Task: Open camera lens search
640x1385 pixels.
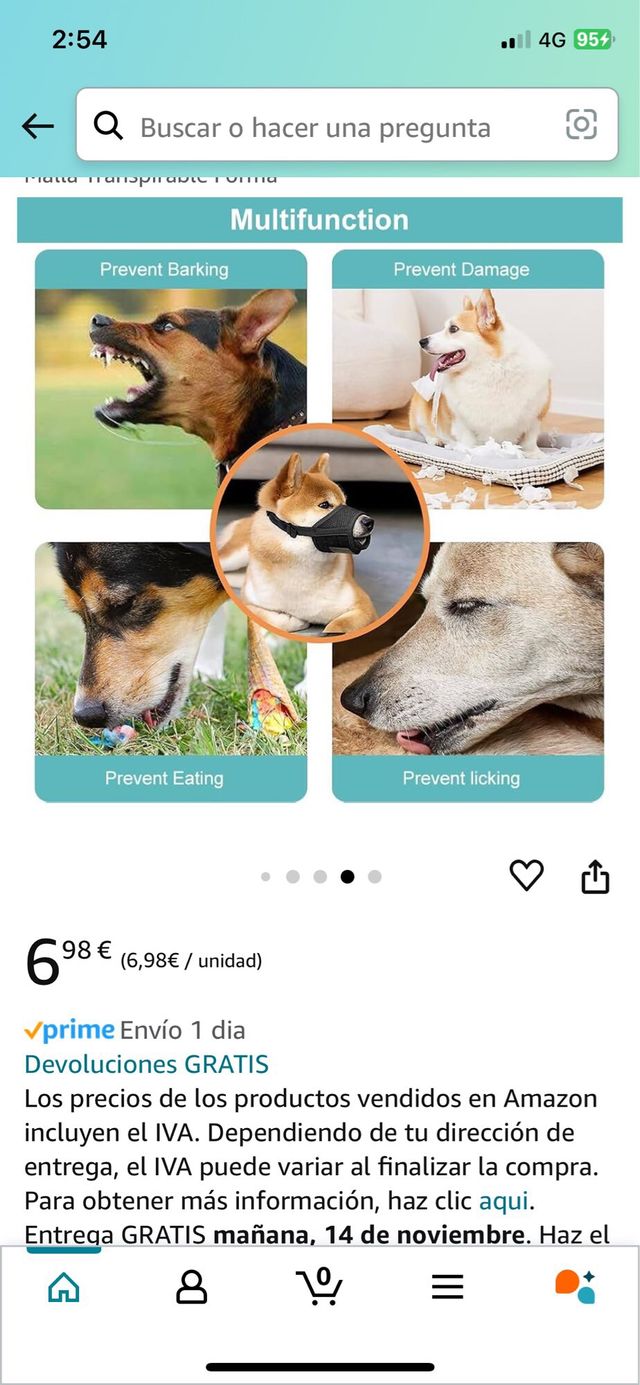Action: tap(581, 125)
